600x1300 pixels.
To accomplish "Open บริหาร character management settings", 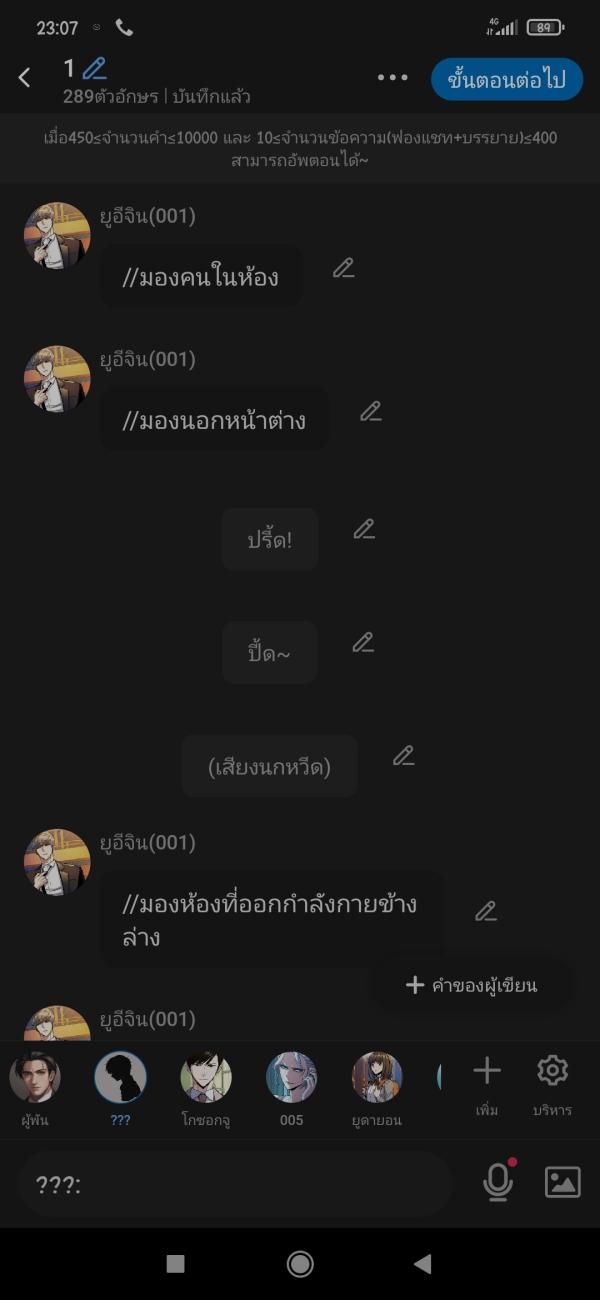I will (x=552, y=1082).
